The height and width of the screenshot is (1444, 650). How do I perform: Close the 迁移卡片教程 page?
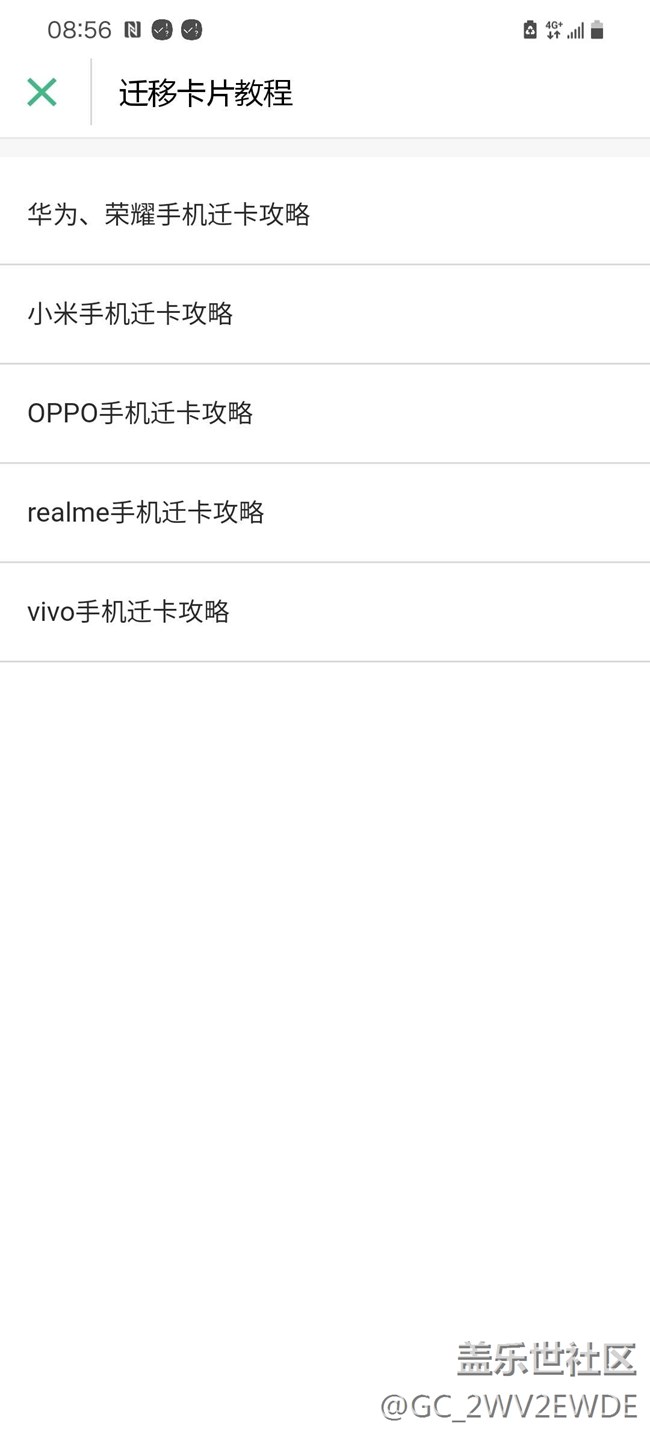click(x=42, y=92)
